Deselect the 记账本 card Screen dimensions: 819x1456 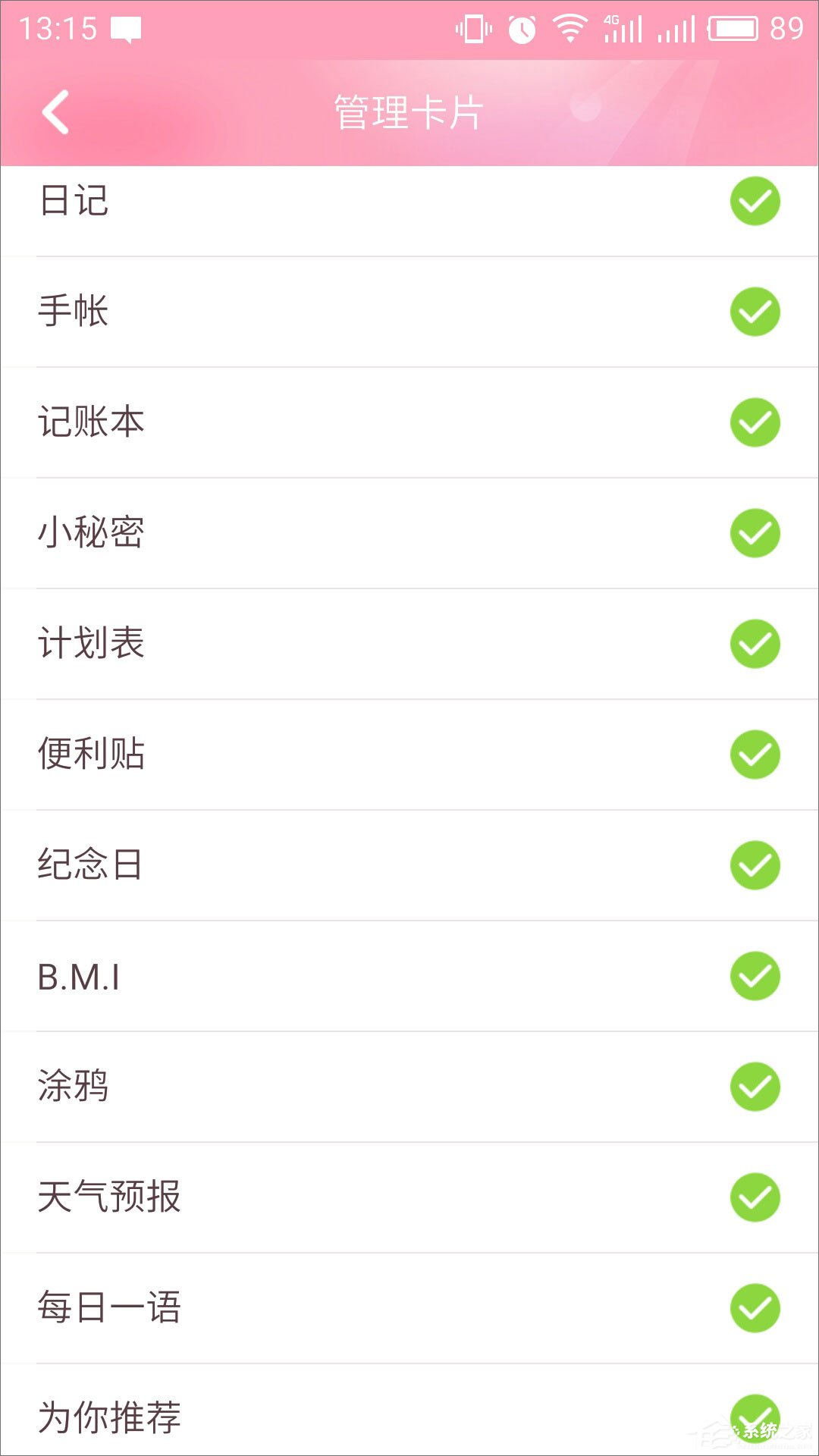755,422
